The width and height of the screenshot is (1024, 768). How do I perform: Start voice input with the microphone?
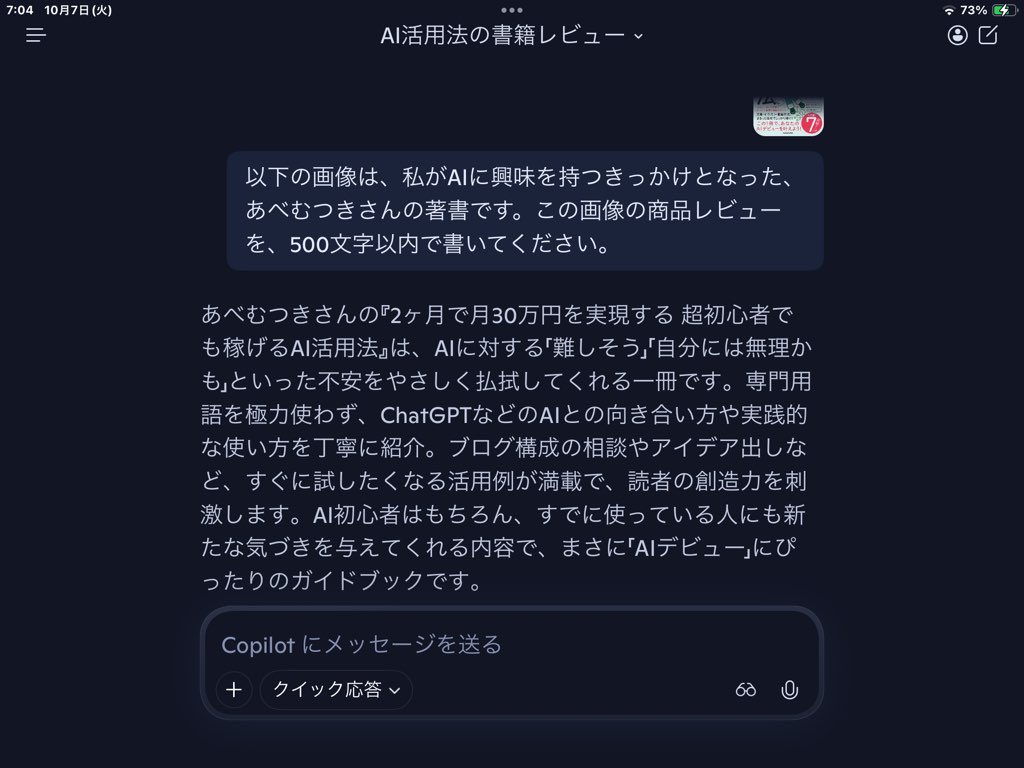coord(790,690)
